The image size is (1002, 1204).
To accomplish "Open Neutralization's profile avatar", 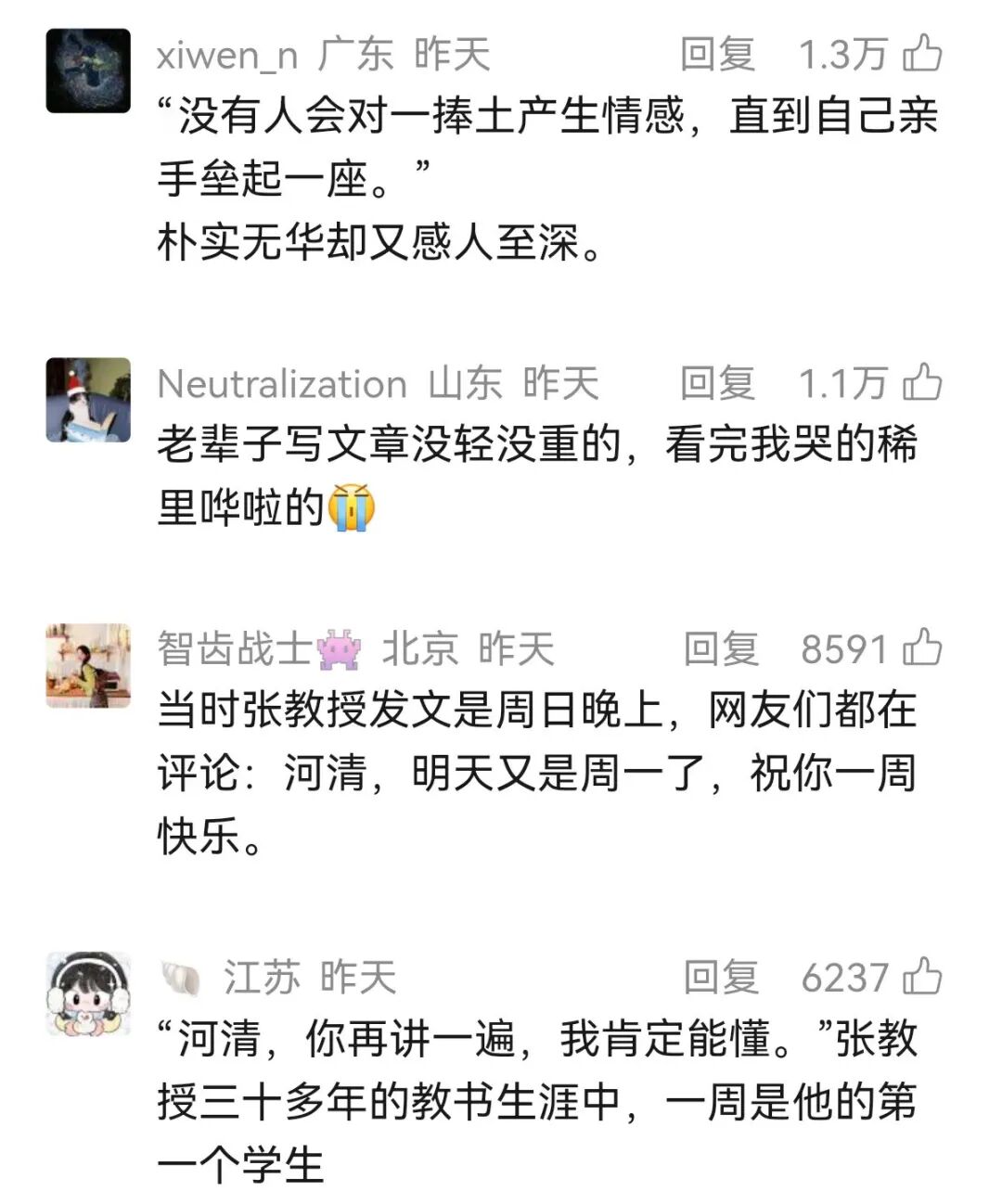I will coord(88,399).
